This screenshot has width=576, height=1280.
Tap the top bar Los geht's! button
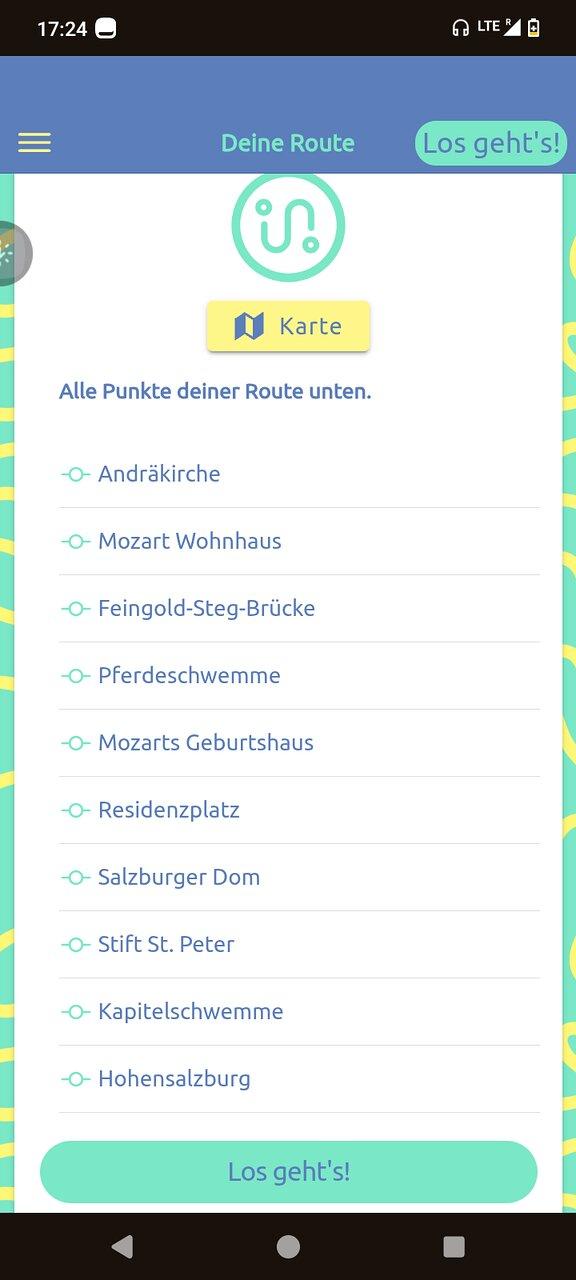[x=491, y=143]
